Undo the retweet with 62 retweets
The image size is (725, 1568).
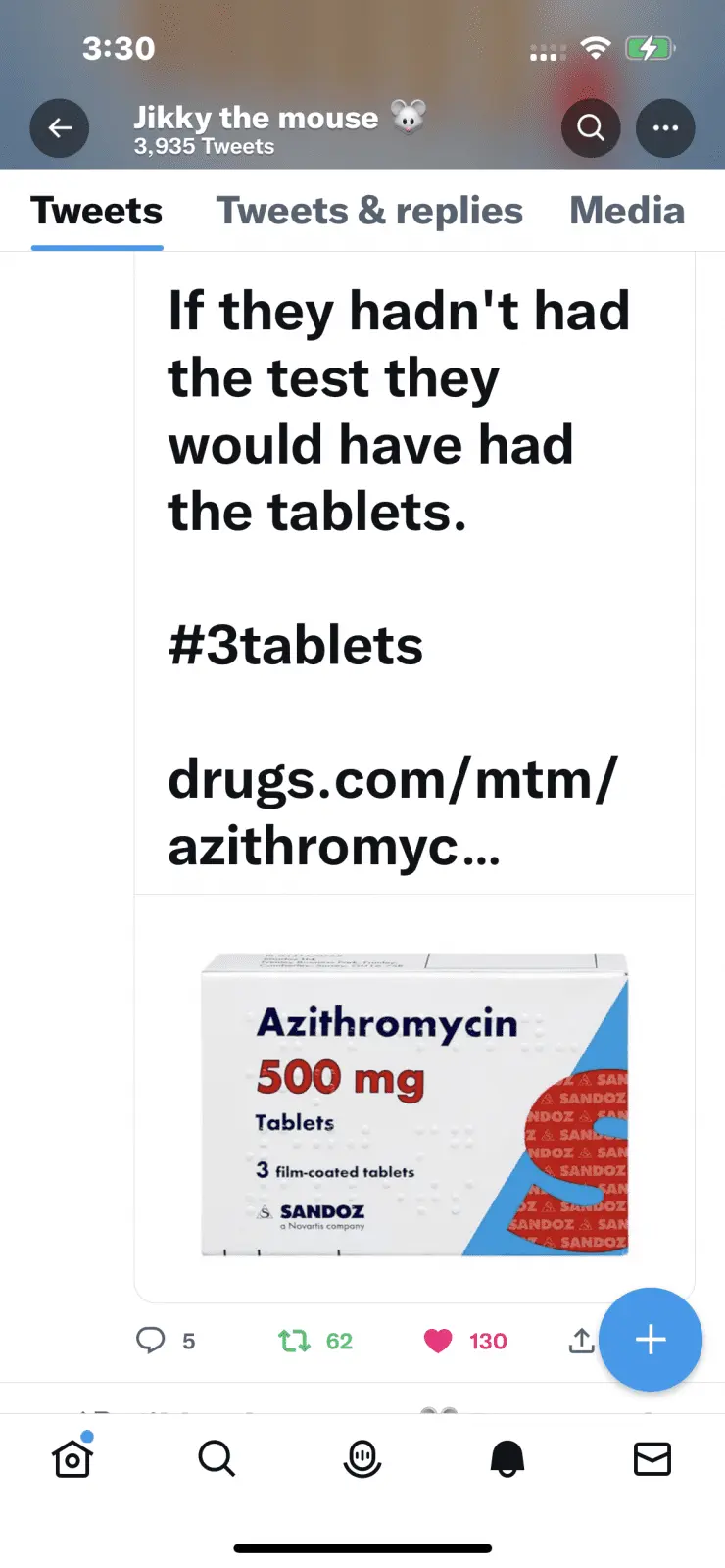[x=294, y=1340]
